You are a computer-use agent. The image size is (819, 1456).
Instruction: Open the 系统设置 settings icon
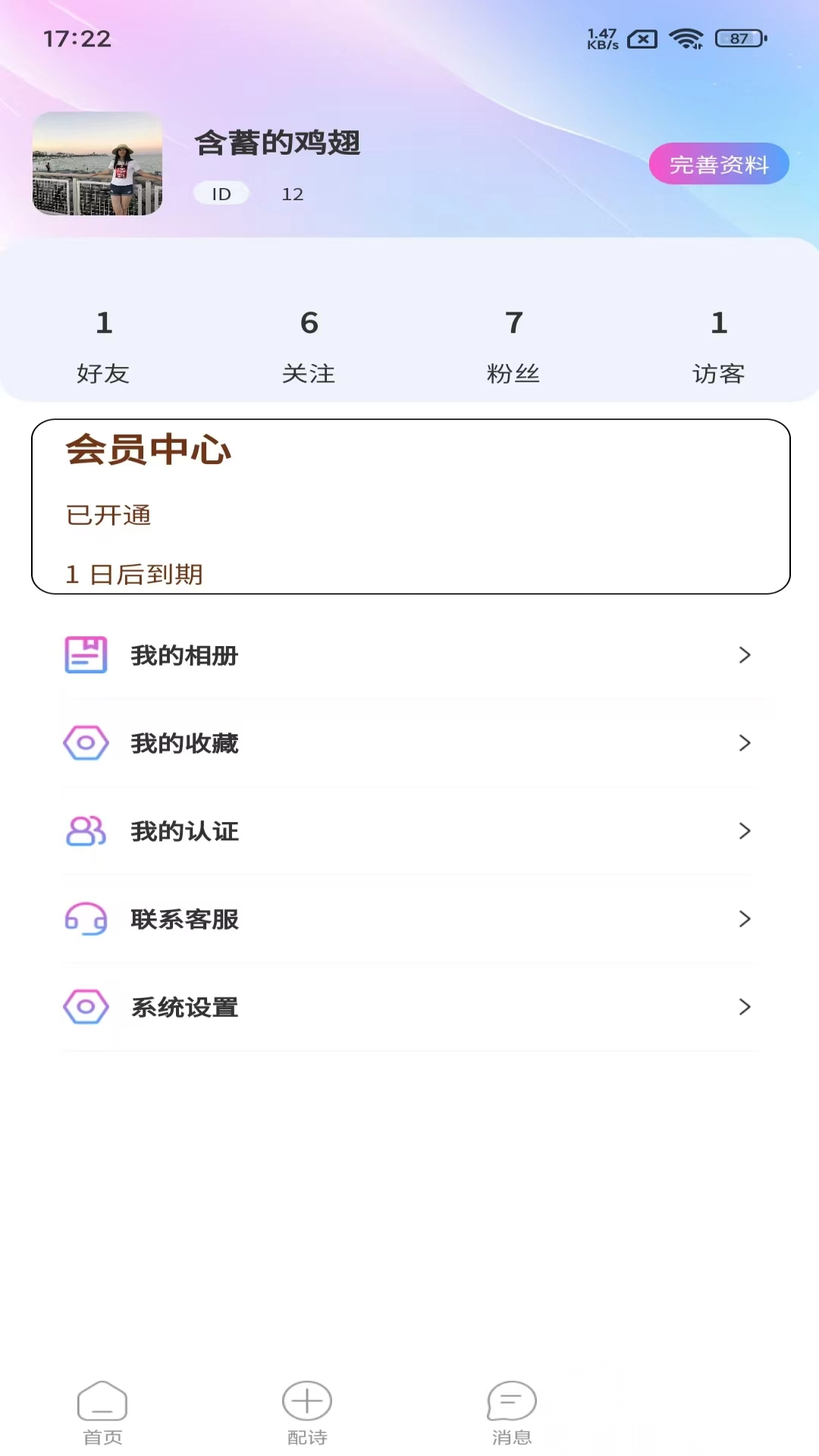[x=86, y=1007]
